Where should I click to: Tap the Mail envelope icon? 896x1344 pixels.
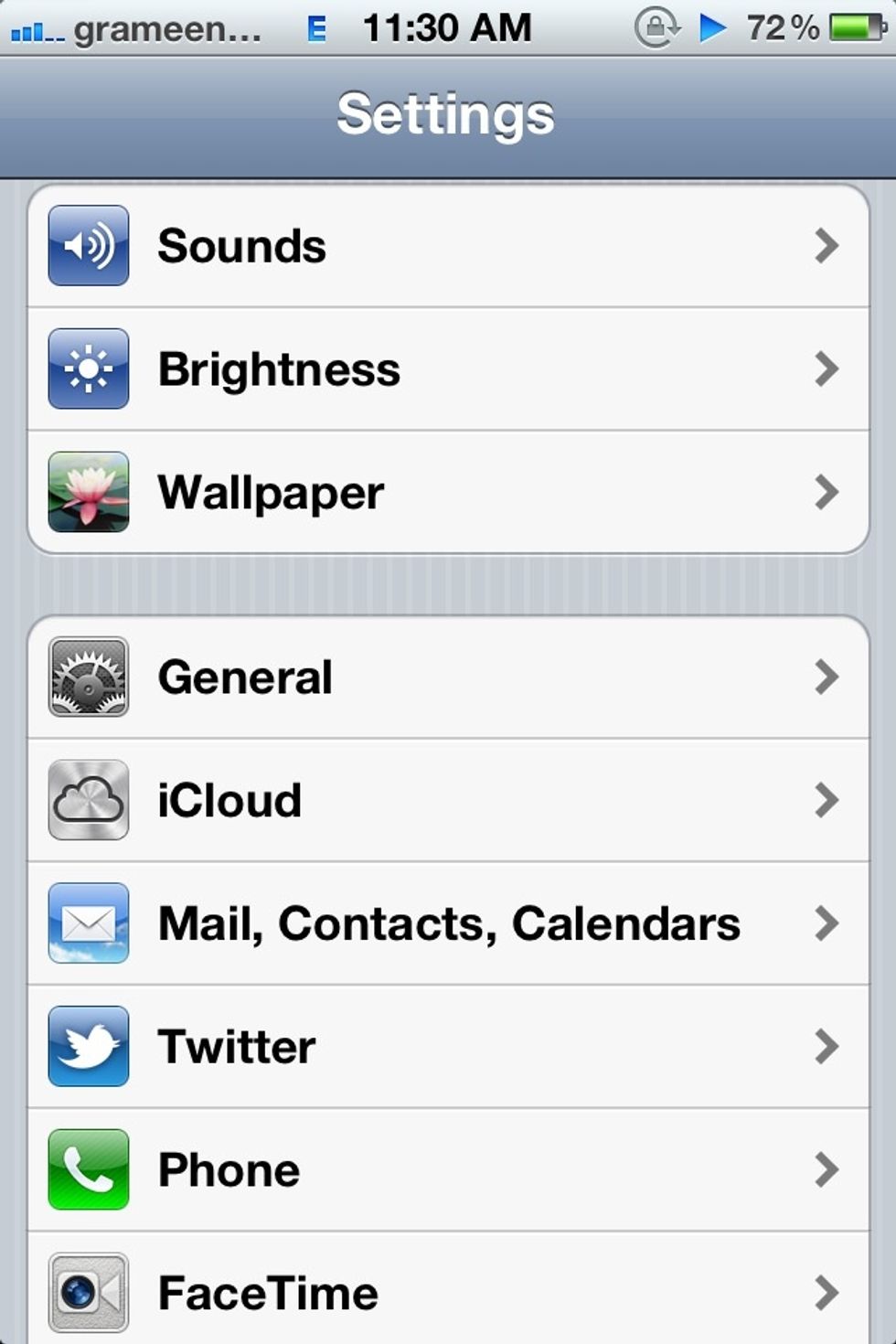[x=88, y=923]
